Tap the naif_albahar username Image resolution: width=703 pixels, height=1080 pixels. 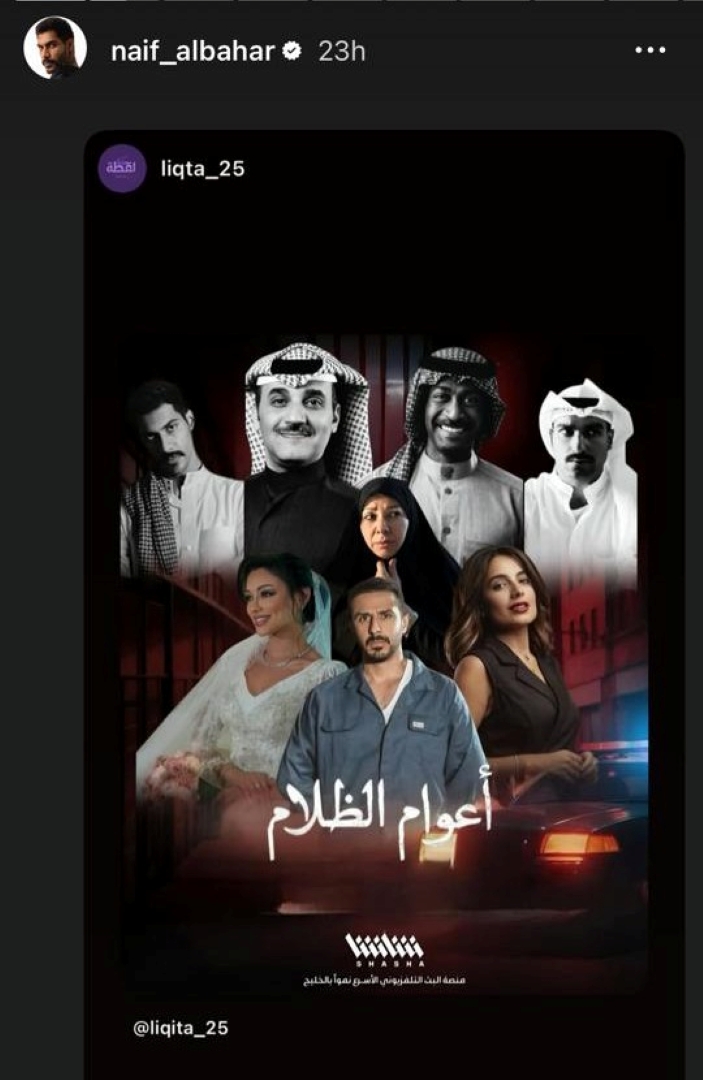point(194,52)
